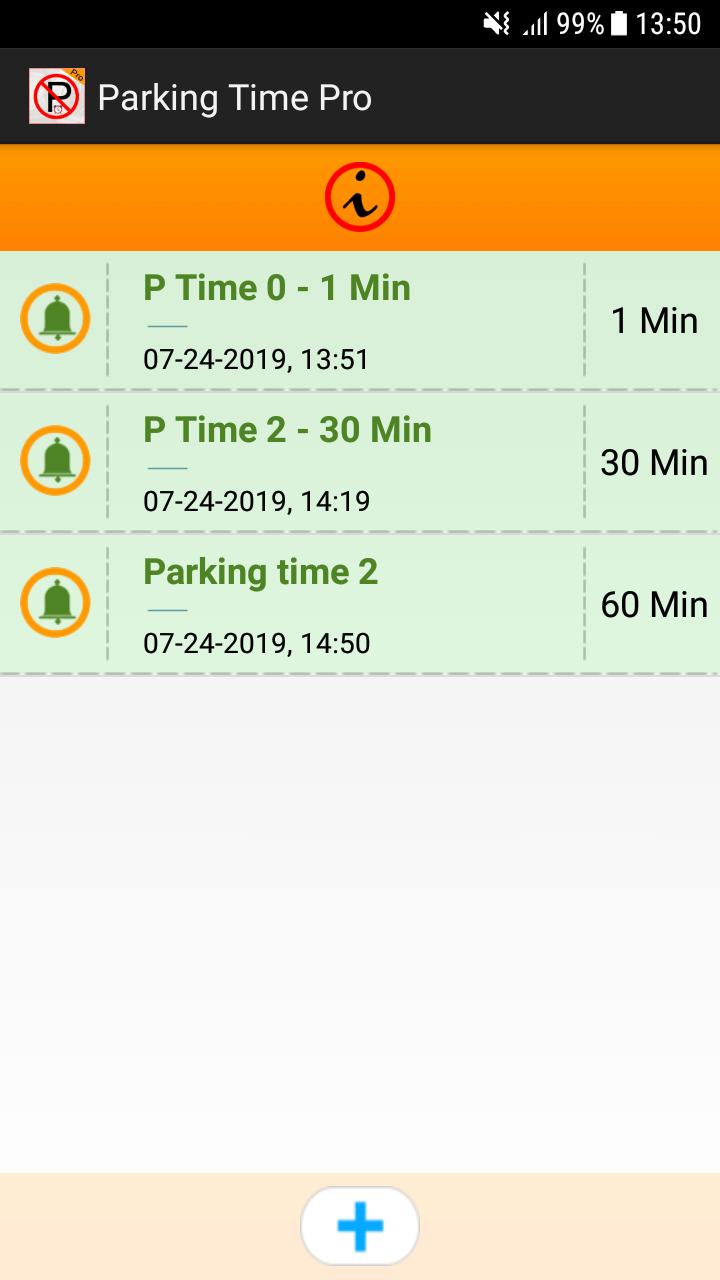Tap the bell icon for 'P Time 2 - 30 Min'

(x=55, y=461)
